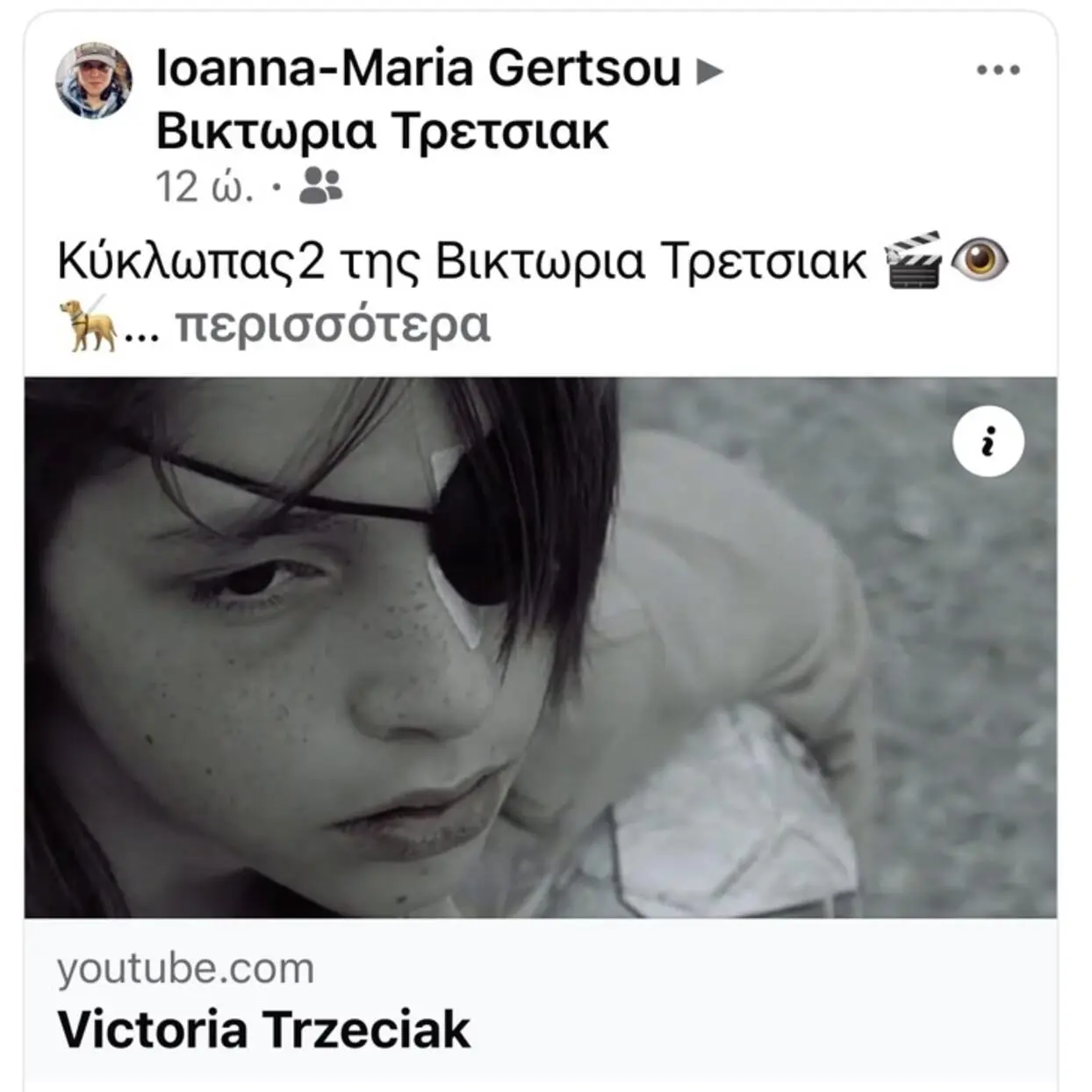1092x1092 pixels.
Task: Open the link info button on preview
Action: 988,441
